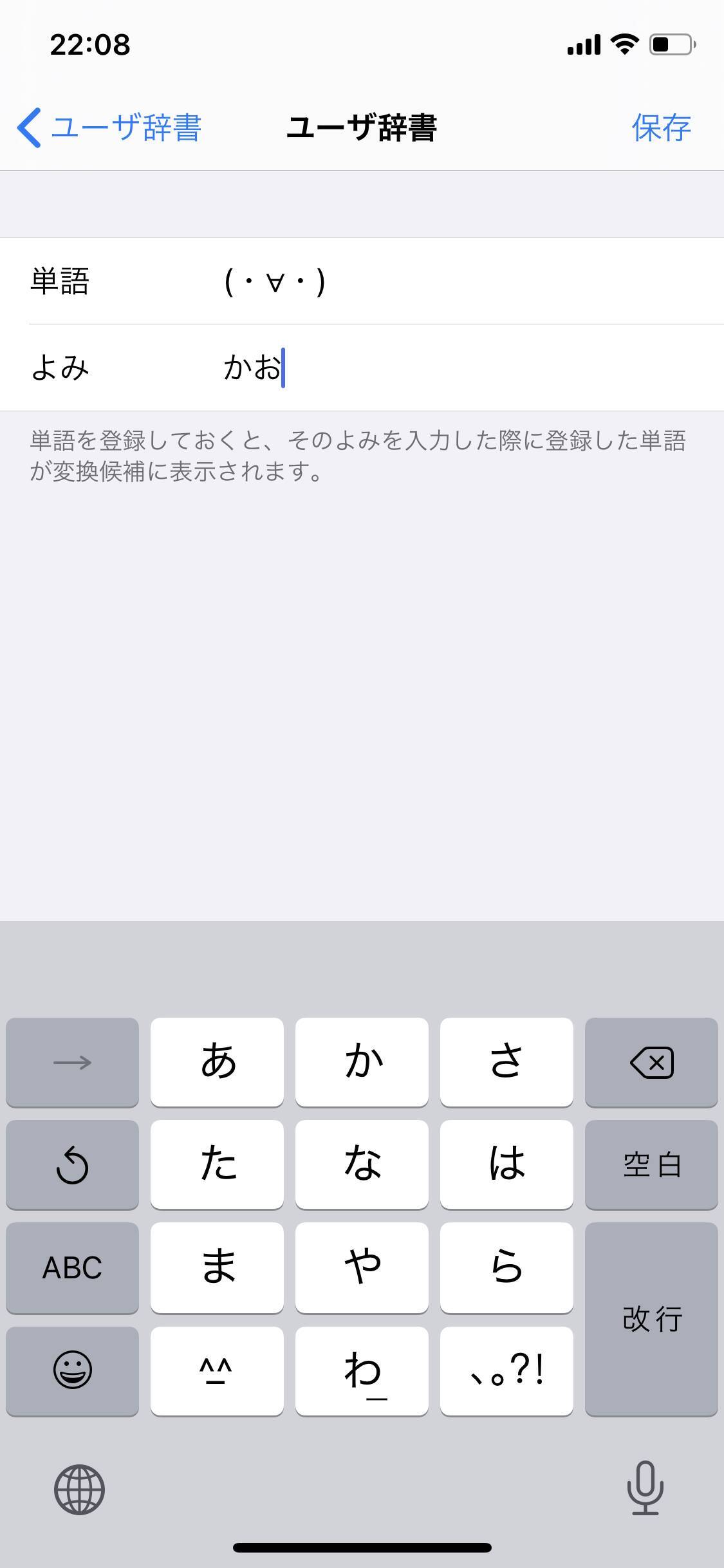Image resolution: width=724 pixels, height=1568 pixels.
Task: Type the な kana key
Action: pyautogui.click(x=362, y=1164)
